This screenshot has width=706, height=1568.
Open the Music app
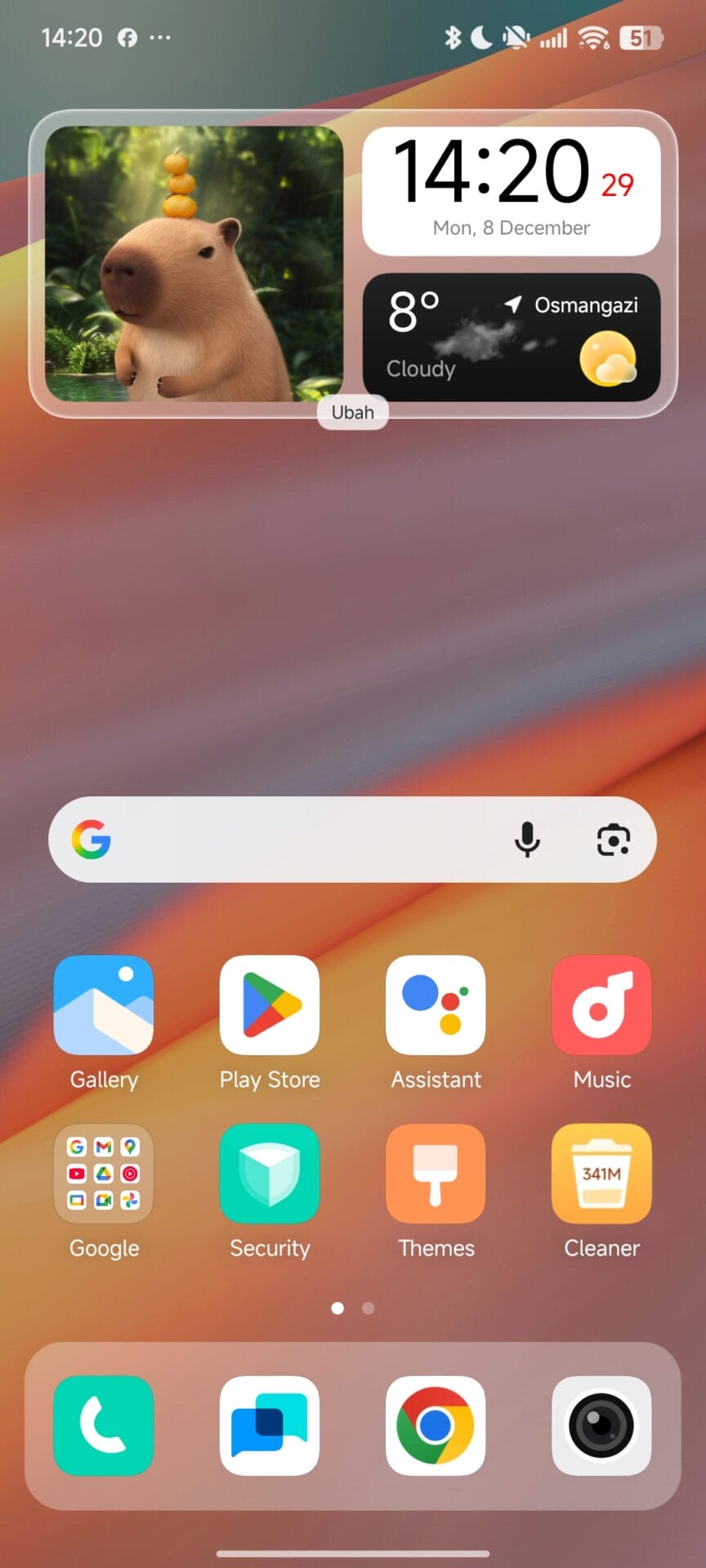(x=601, y=1005)
